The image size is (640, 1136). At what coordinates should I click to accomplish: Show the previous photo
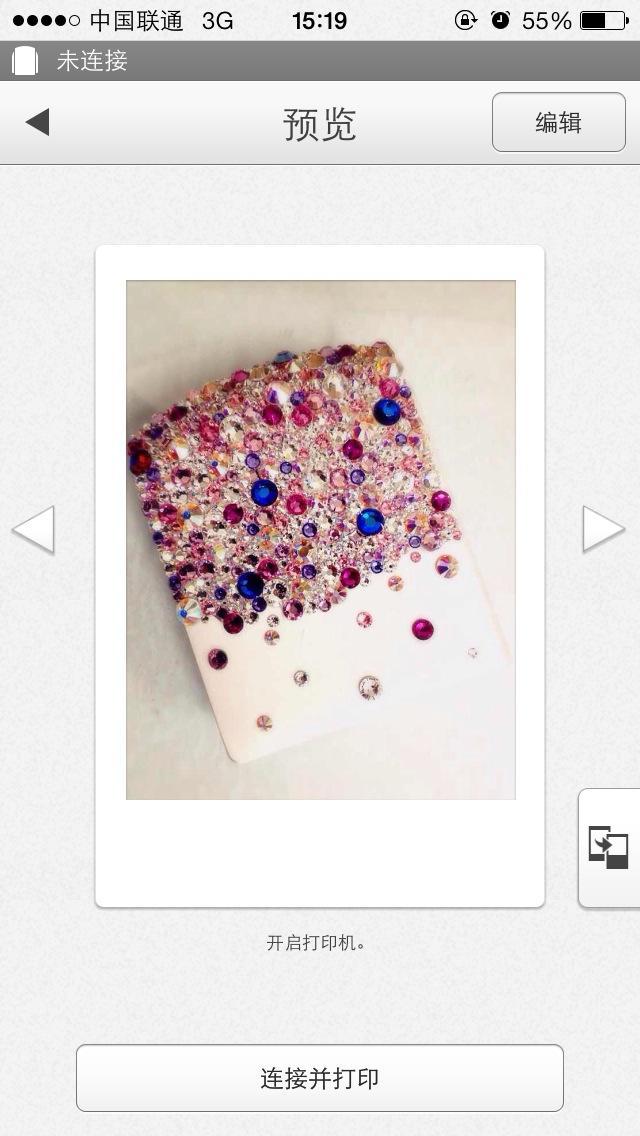pyautogui.click(x=33, y=530)
